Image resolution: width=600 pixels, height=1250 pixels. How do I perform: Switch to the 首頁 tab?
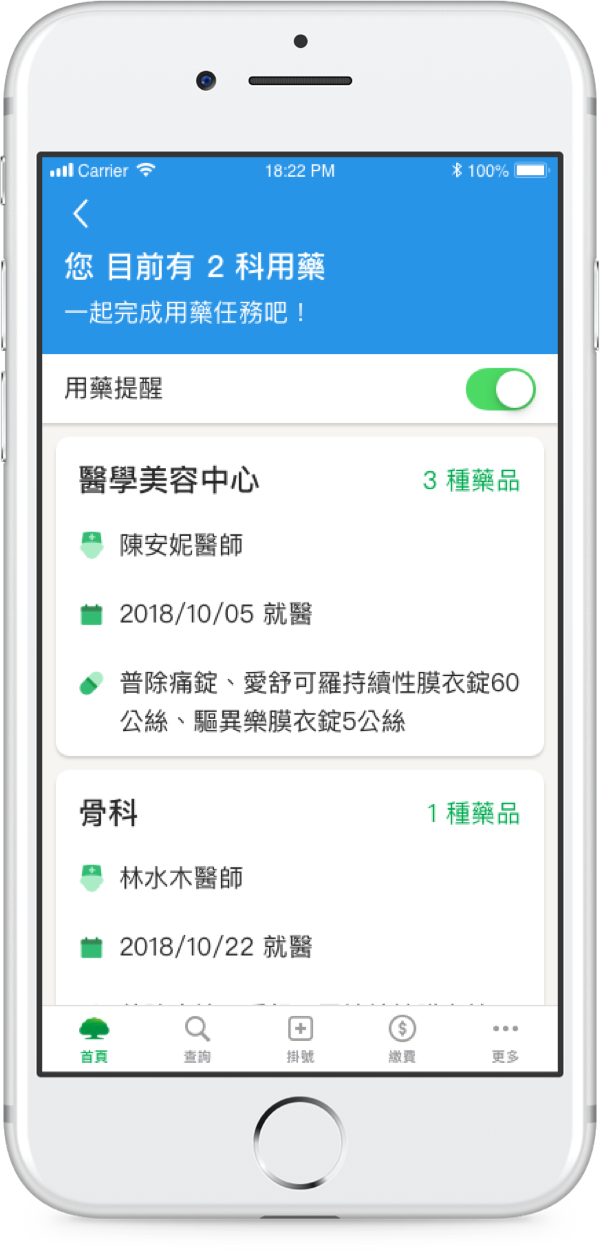click(x=94, y=1039)
